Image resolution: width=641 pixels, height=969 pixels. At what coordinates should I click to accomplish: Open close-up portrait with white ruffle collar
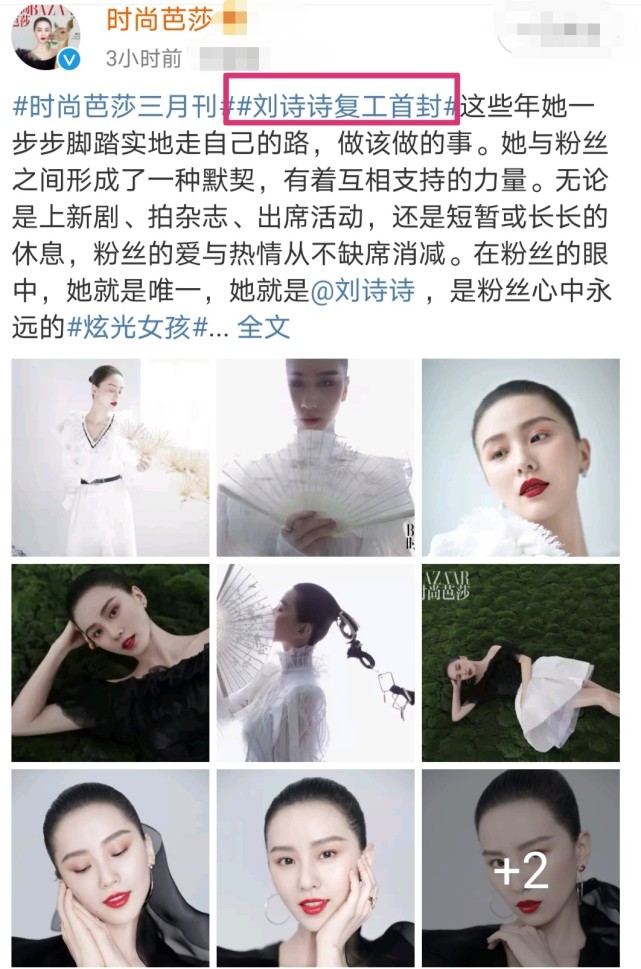(x=520, y=457)
